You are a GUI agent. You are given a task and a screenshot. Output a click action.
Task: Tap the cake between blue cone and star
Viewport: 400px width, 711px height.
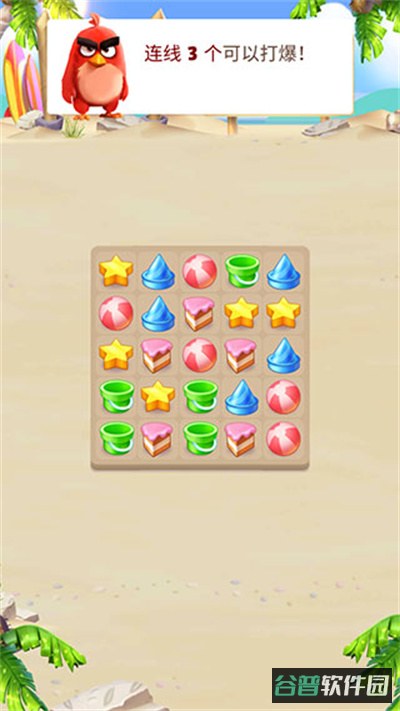[199, 314]
